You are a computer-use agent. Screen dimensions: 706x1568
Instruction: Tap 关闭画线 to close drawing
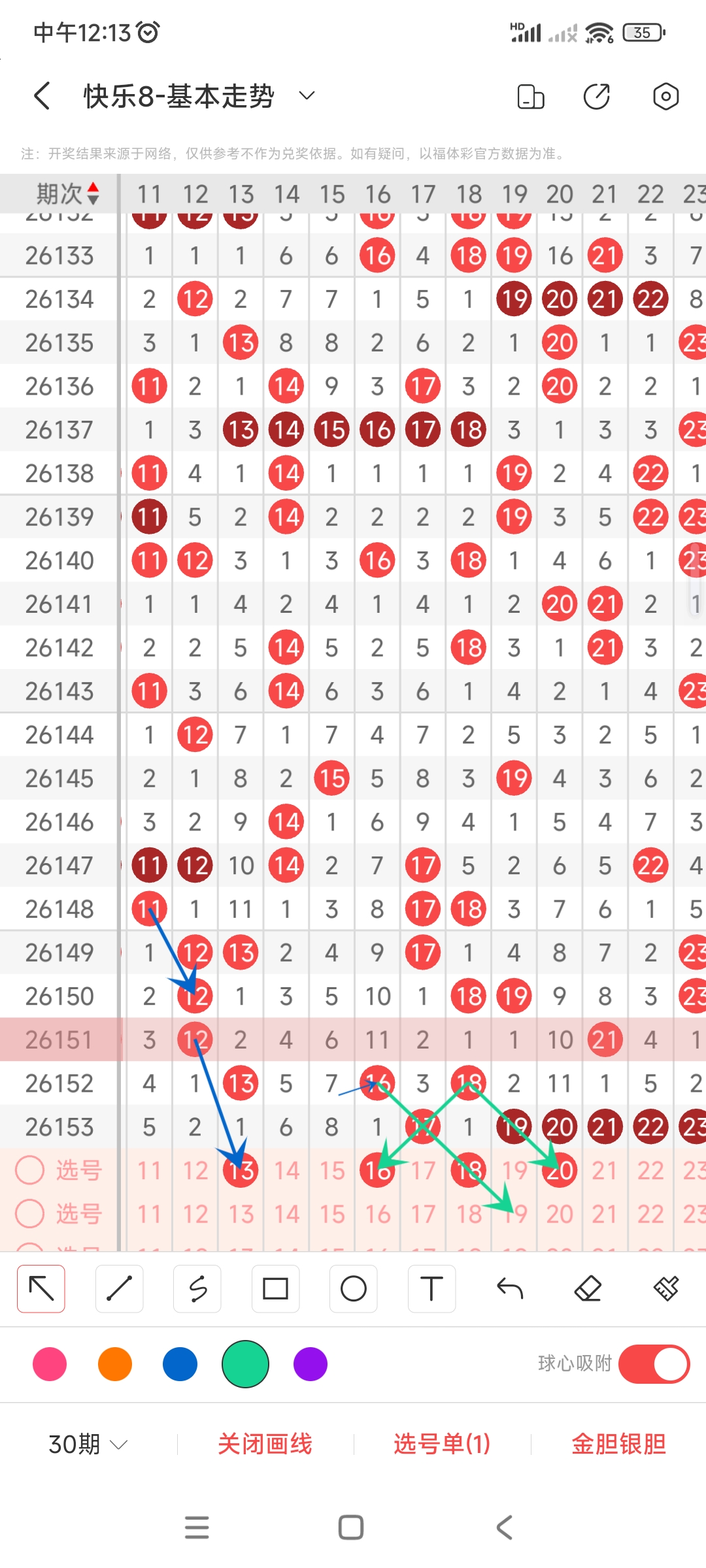265,1444
